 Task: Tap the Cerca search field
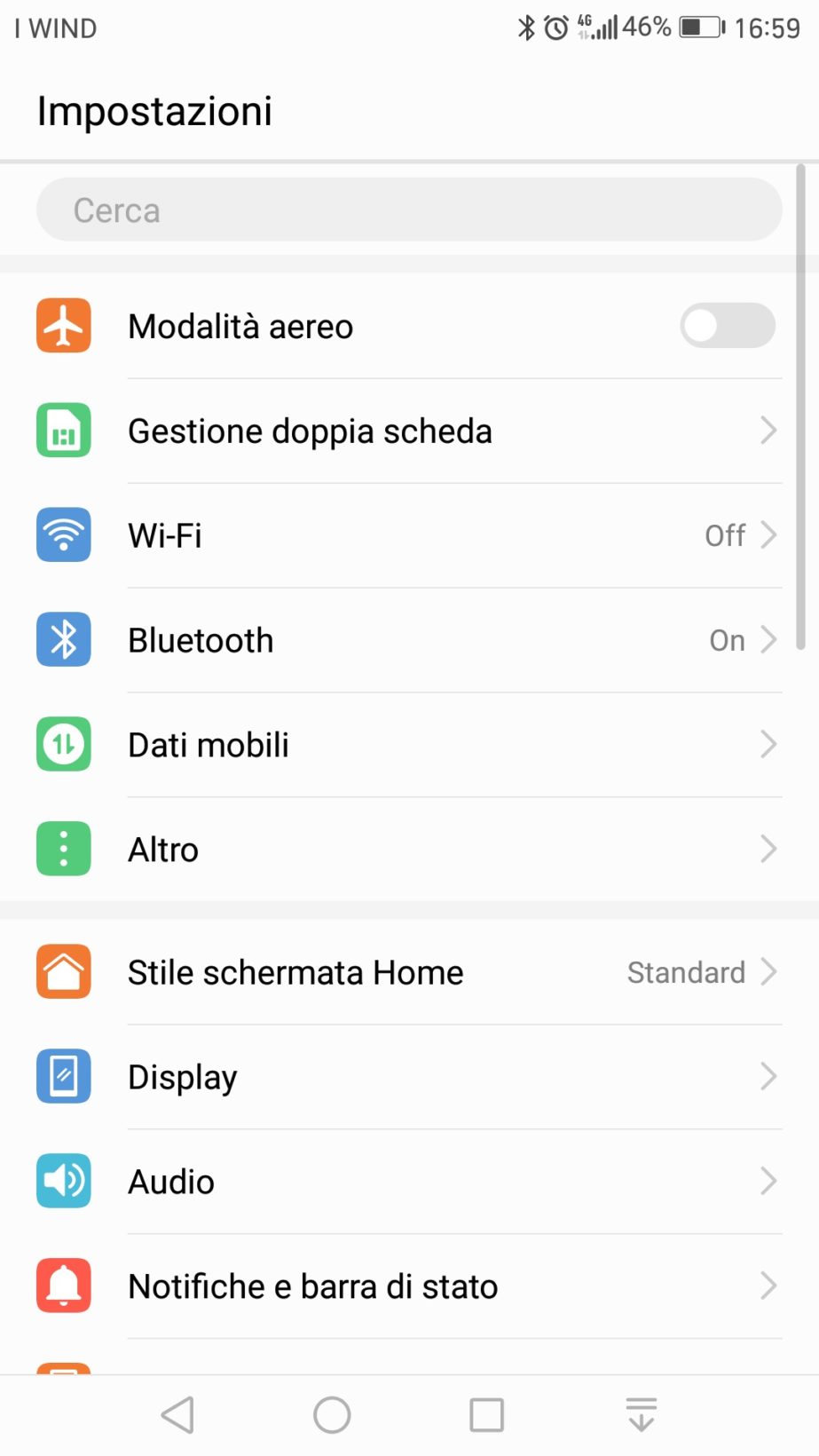408,210
